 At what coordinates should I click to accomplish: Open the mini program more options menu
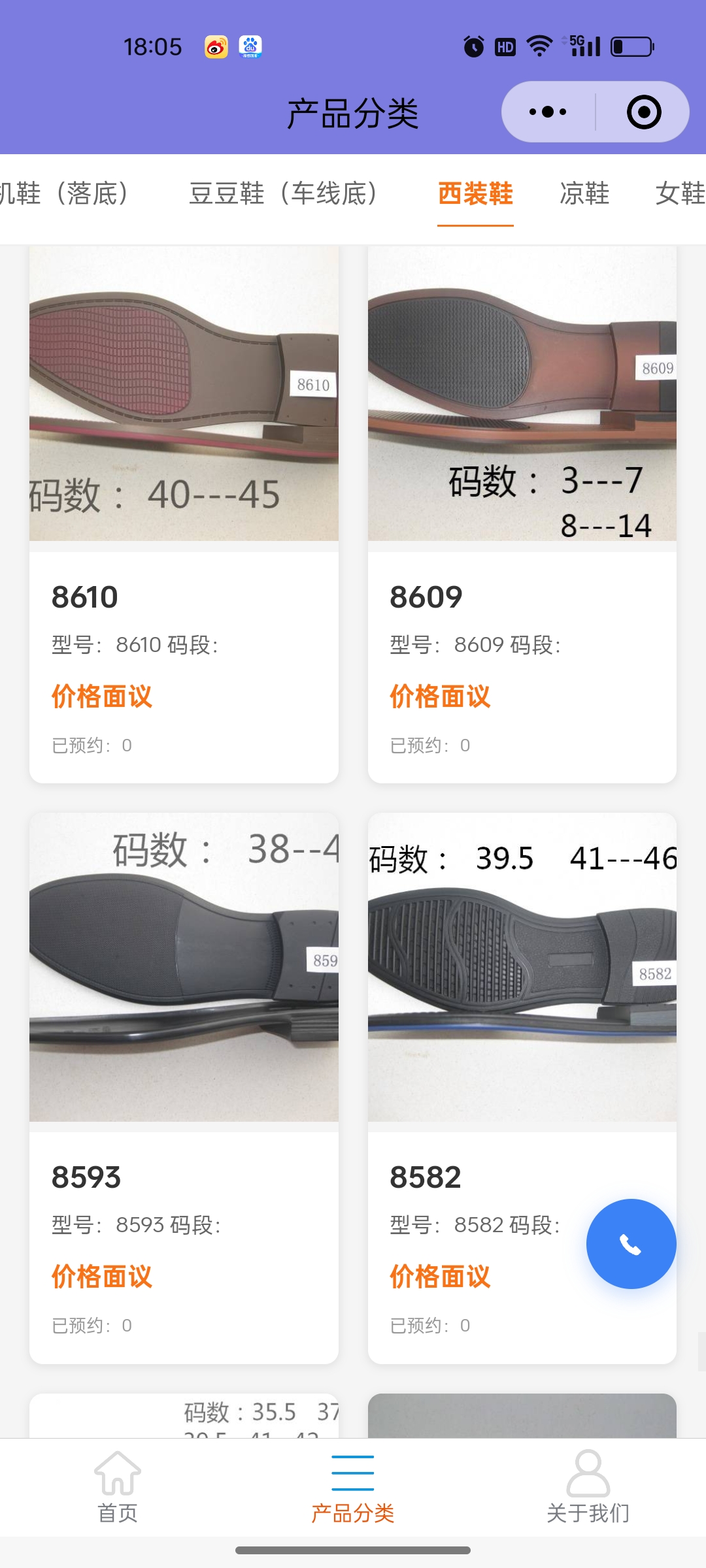pos(548,112)
